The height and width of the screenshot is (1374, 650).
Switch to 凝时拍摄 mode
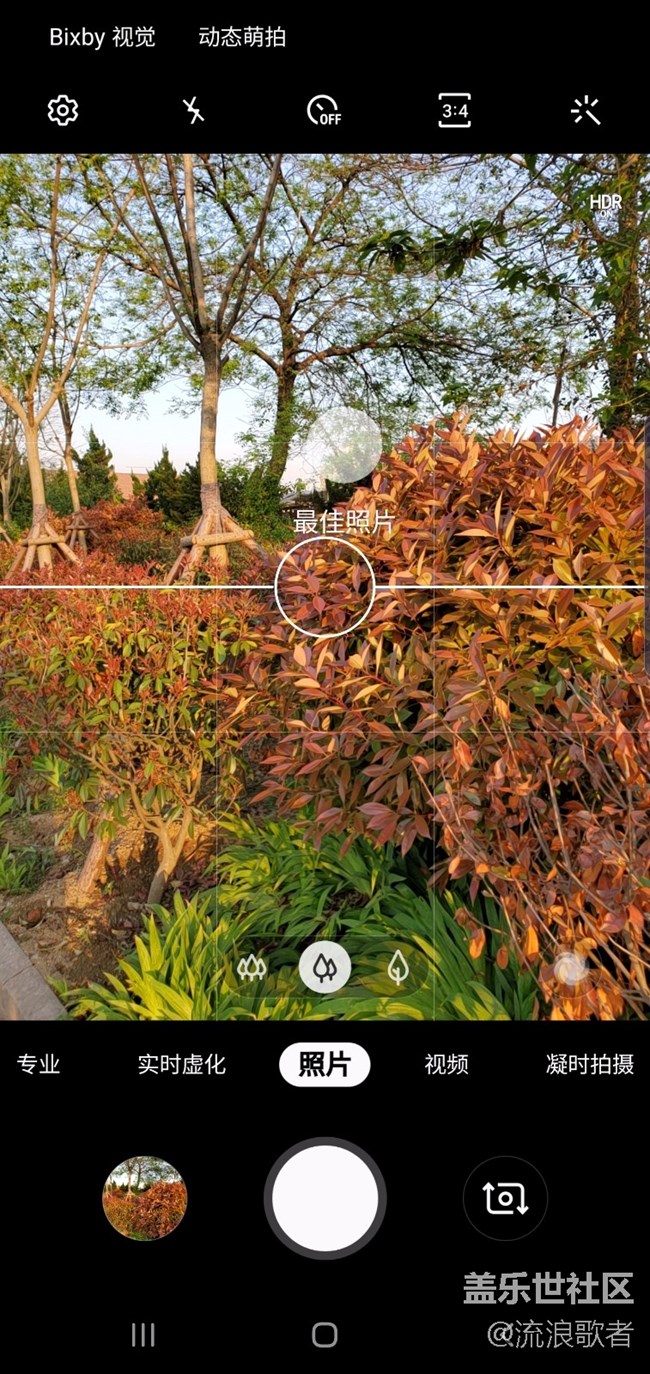[589, 1064]
